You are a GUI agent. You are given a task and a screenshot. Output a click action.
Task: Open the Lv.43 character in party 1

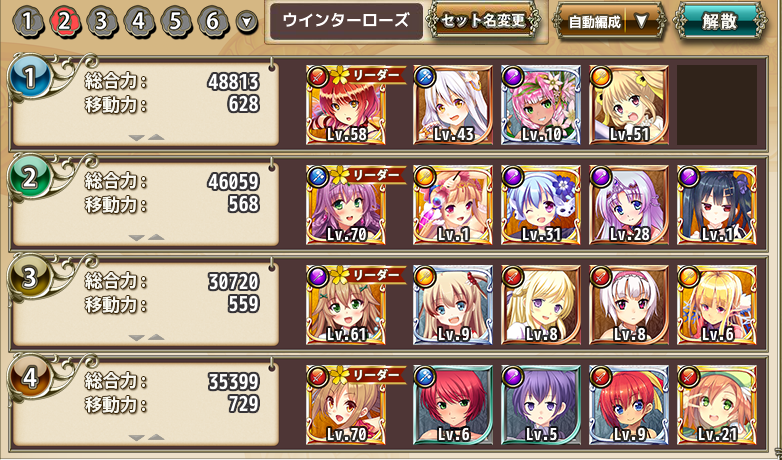tap(453, 105)
